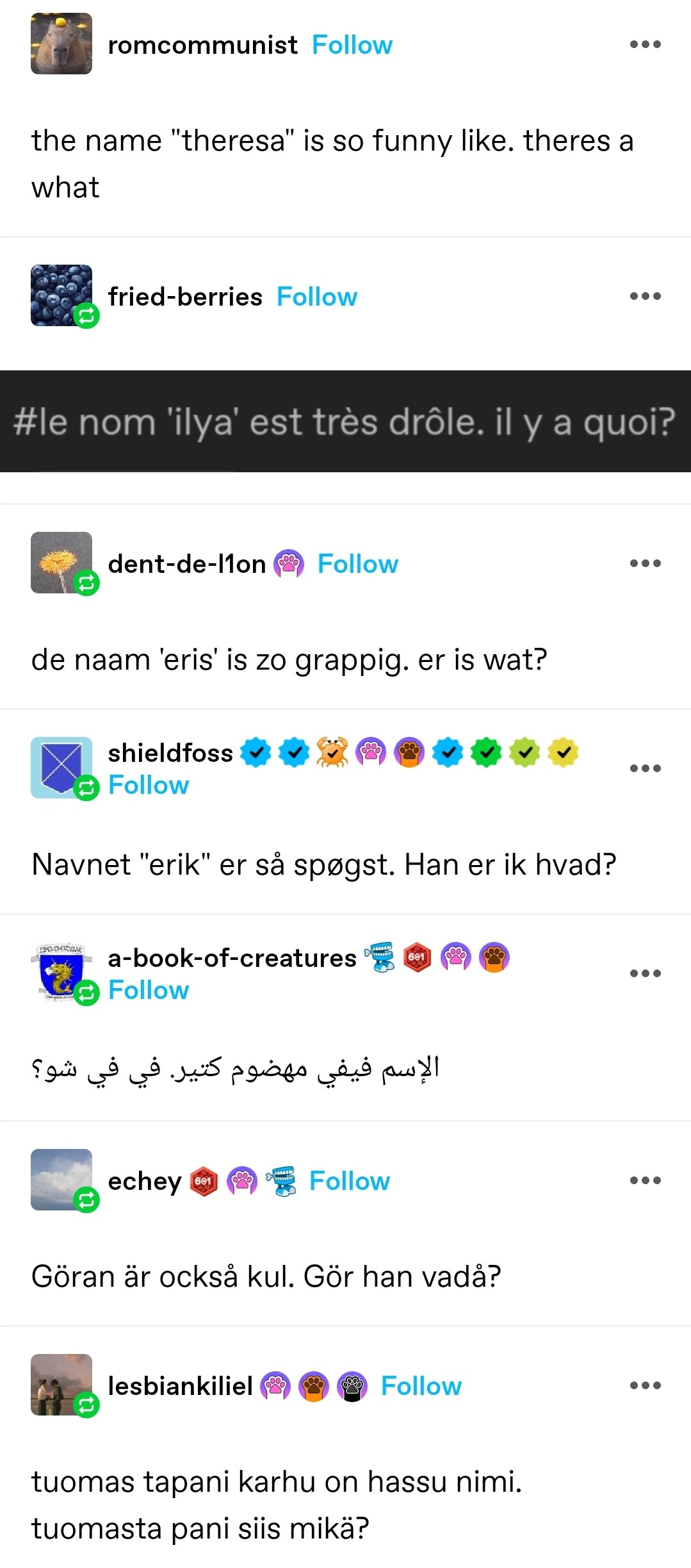Follow dent-de-l1on

point(357,564)
